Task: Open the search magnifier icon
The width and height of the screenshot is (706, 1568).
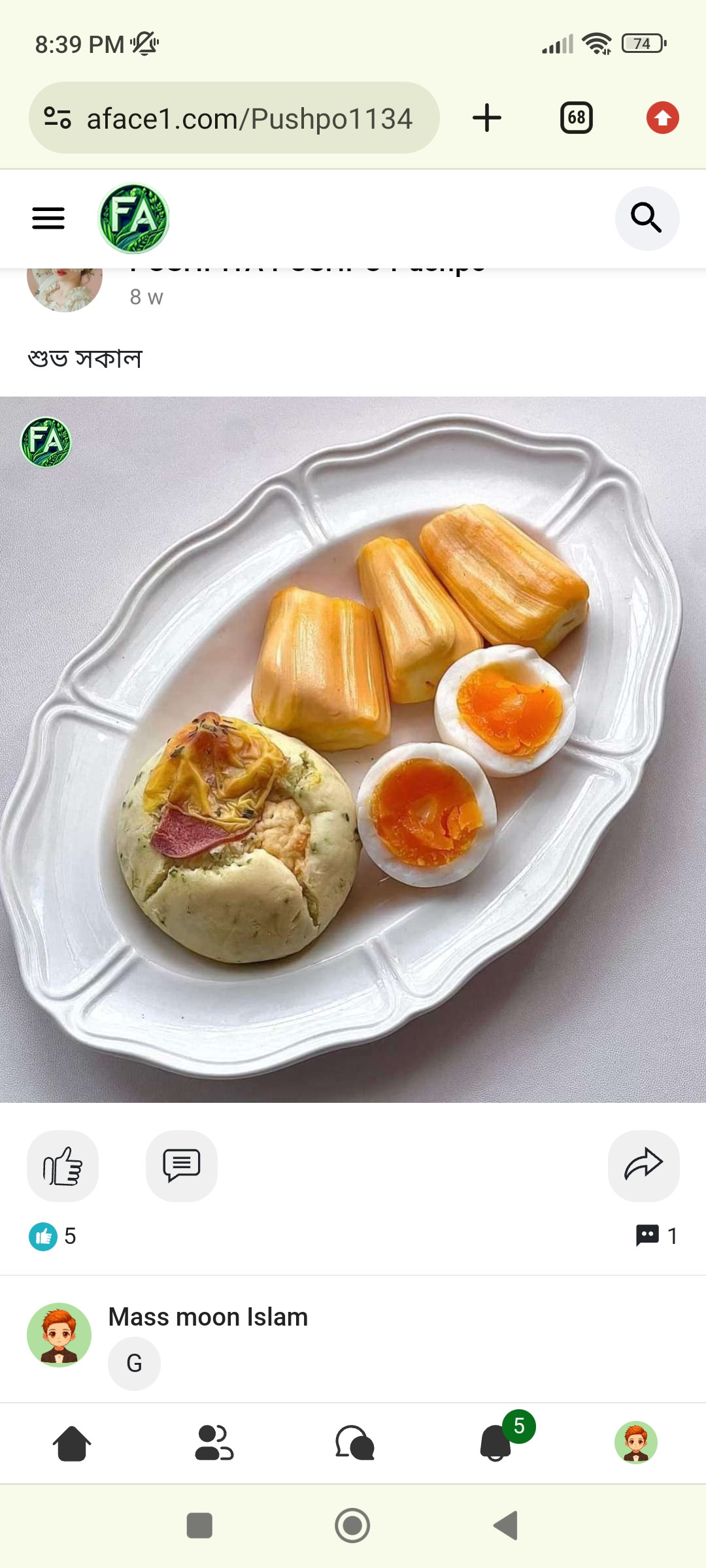Action: (x=647, y=218)
